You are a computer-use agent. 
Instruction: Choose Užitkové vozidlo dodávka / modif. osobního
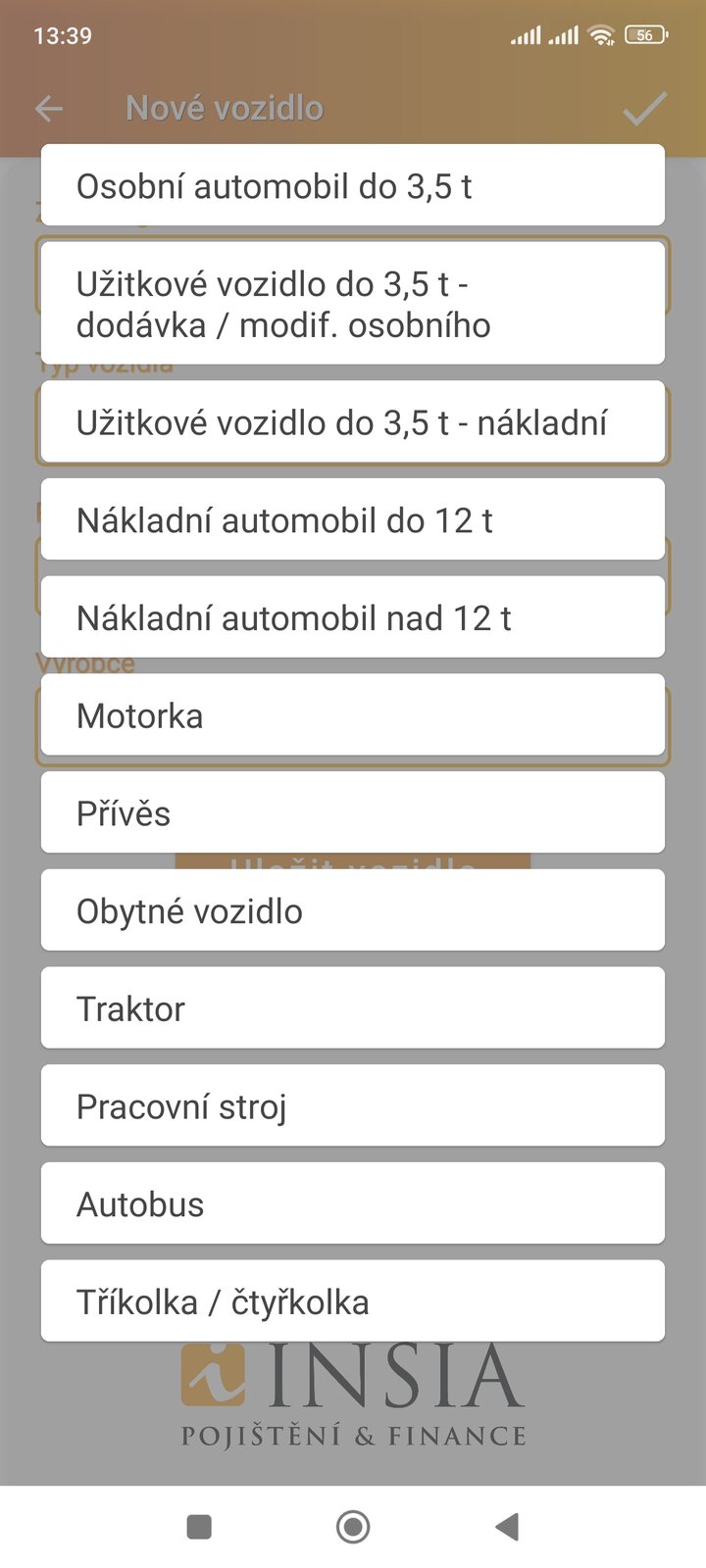(x=353, y=304)
